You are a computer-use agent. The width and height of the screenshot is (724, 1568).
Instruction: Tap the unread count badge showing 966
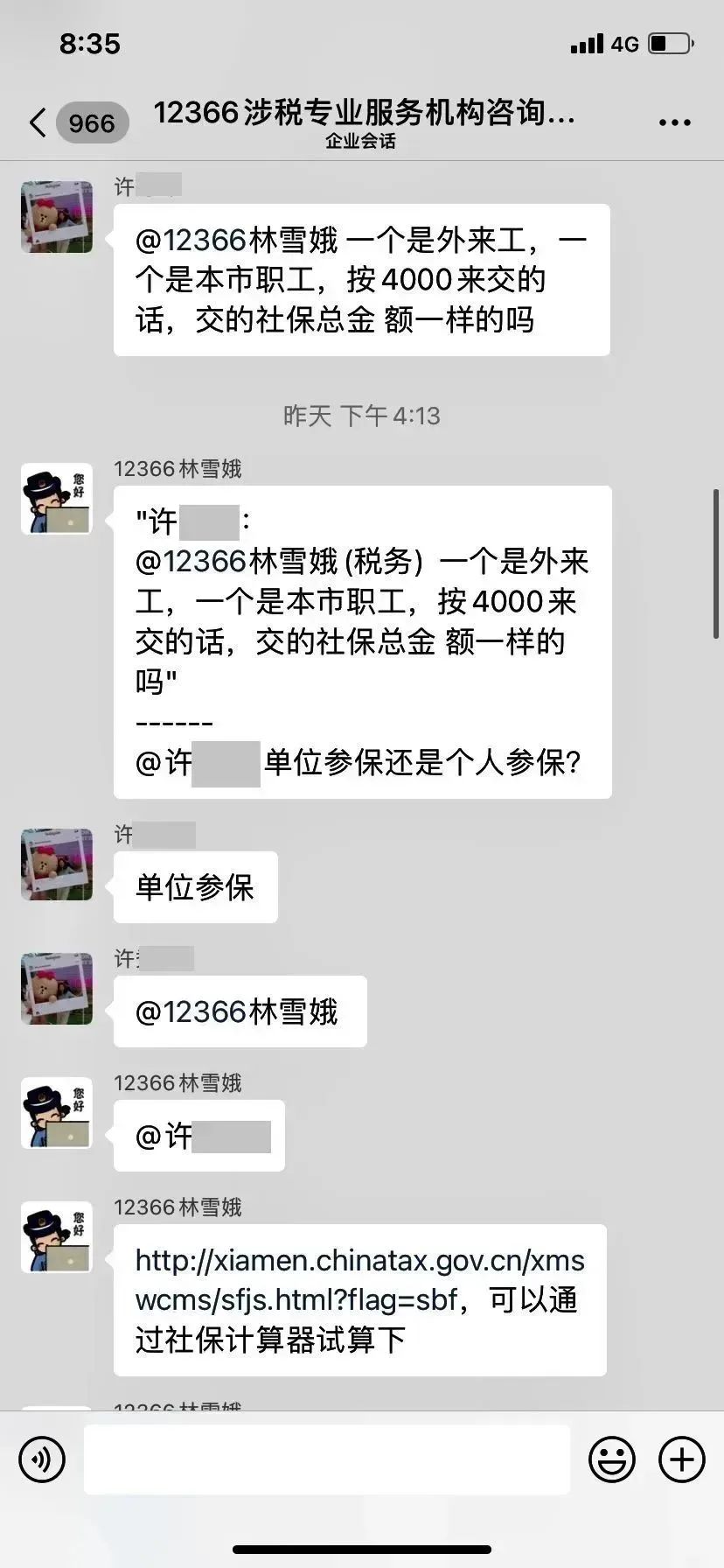[x=90, y=122]
